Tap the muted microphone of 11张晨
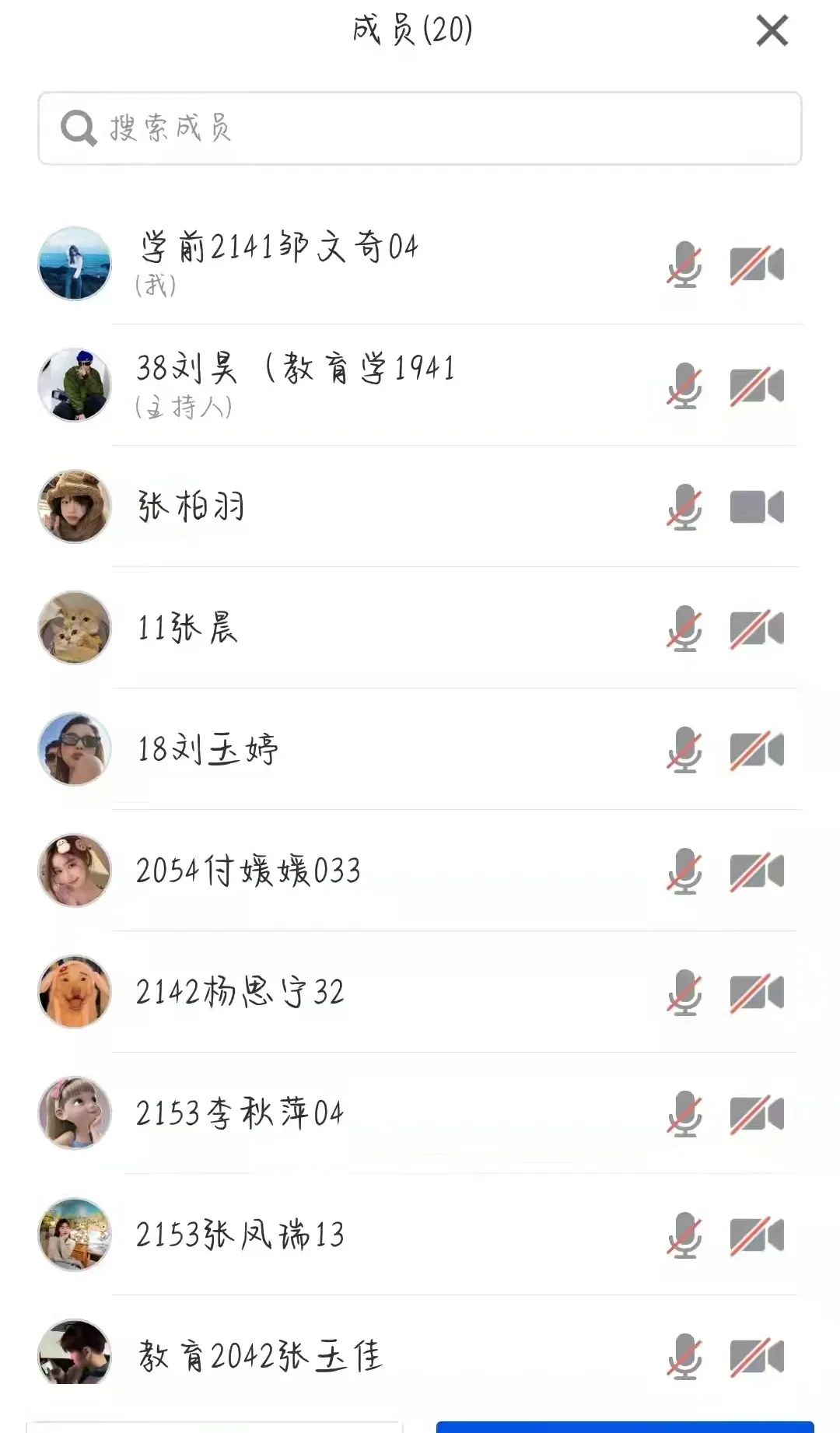Image resolution: width=840 pixels, height=1433 pixels. [x=684, y=629]
